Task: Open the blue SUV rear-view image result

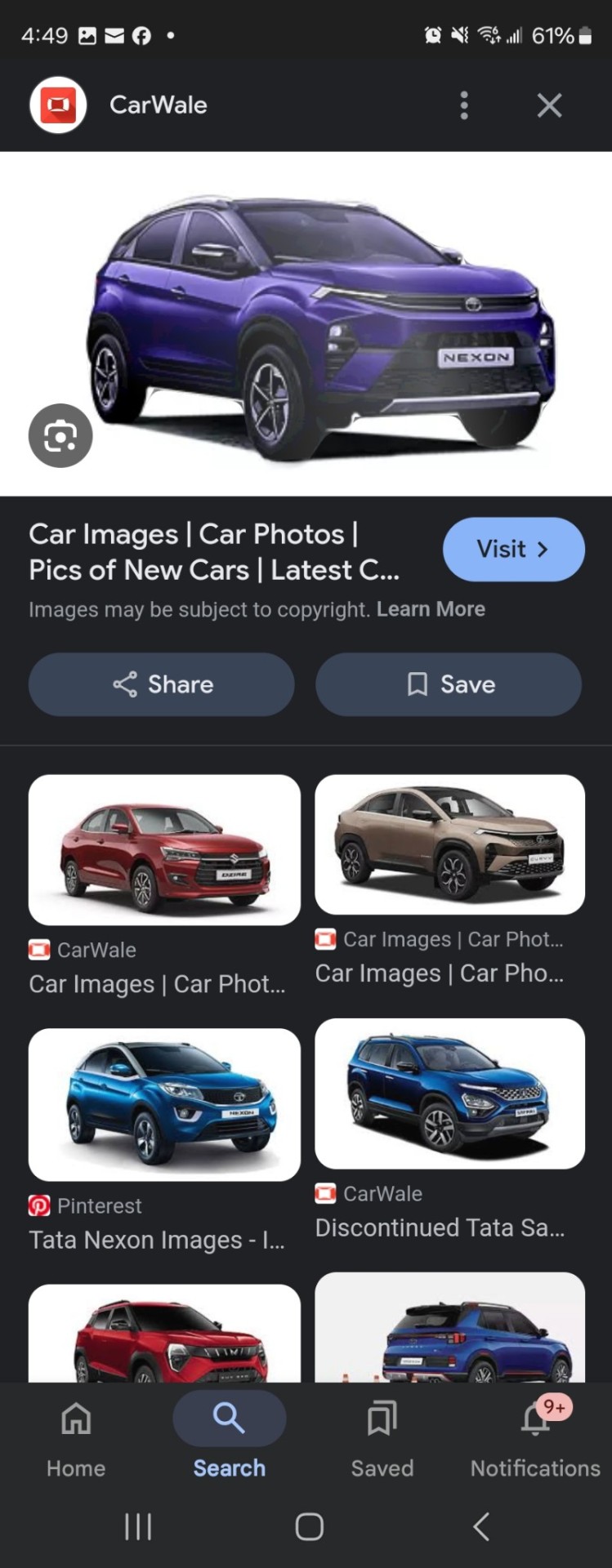Action: pos(449,1330)
